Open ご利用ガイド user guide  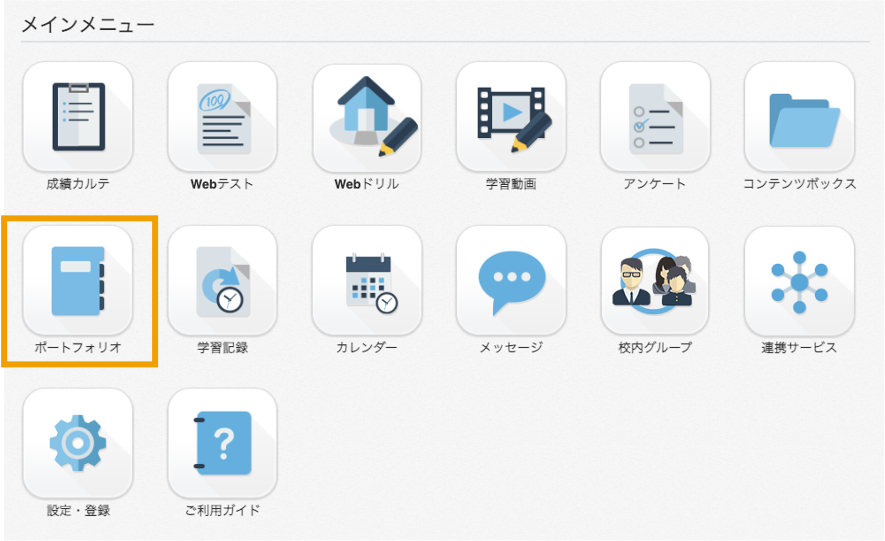(x=222, y=444)
